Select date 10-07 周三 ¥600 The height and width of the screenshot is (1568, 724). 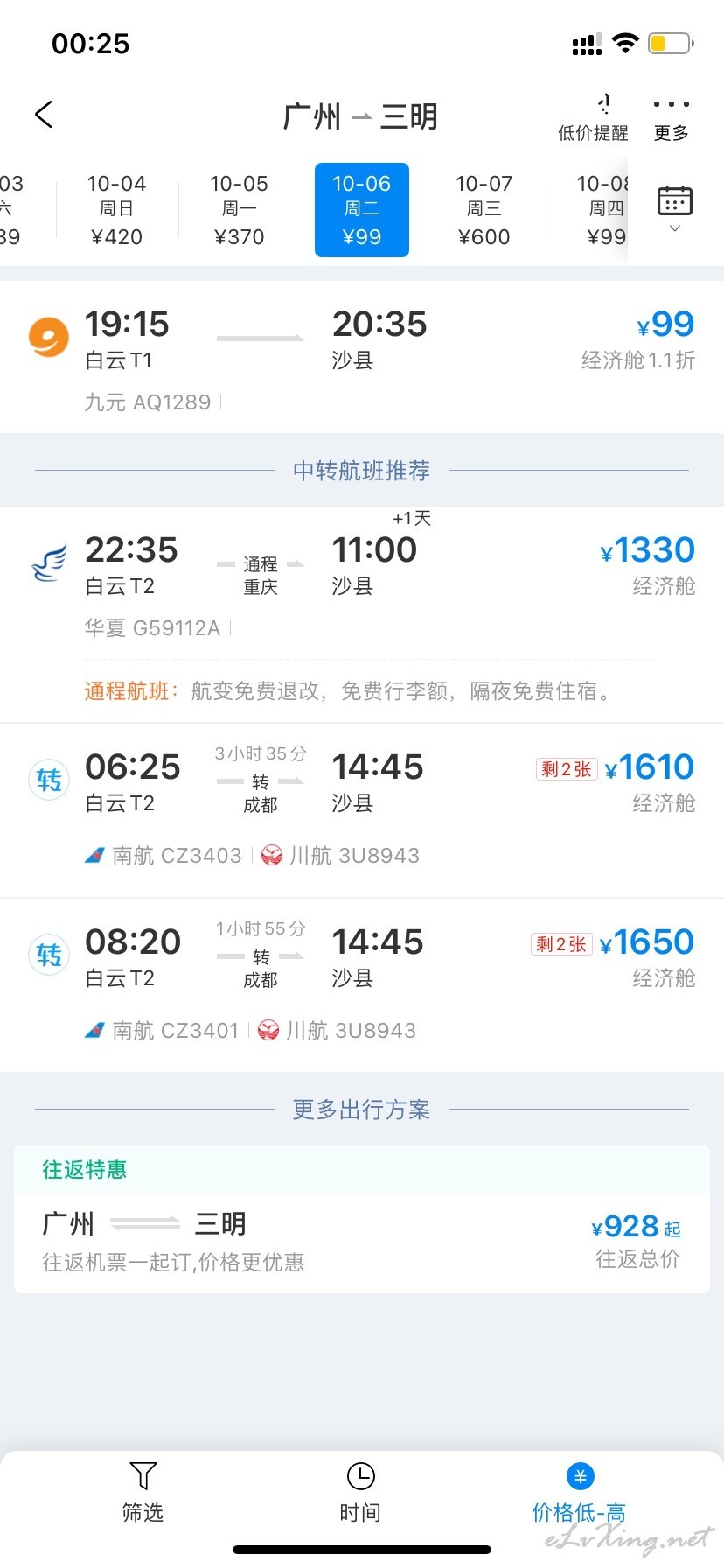(x=484, y=210)
